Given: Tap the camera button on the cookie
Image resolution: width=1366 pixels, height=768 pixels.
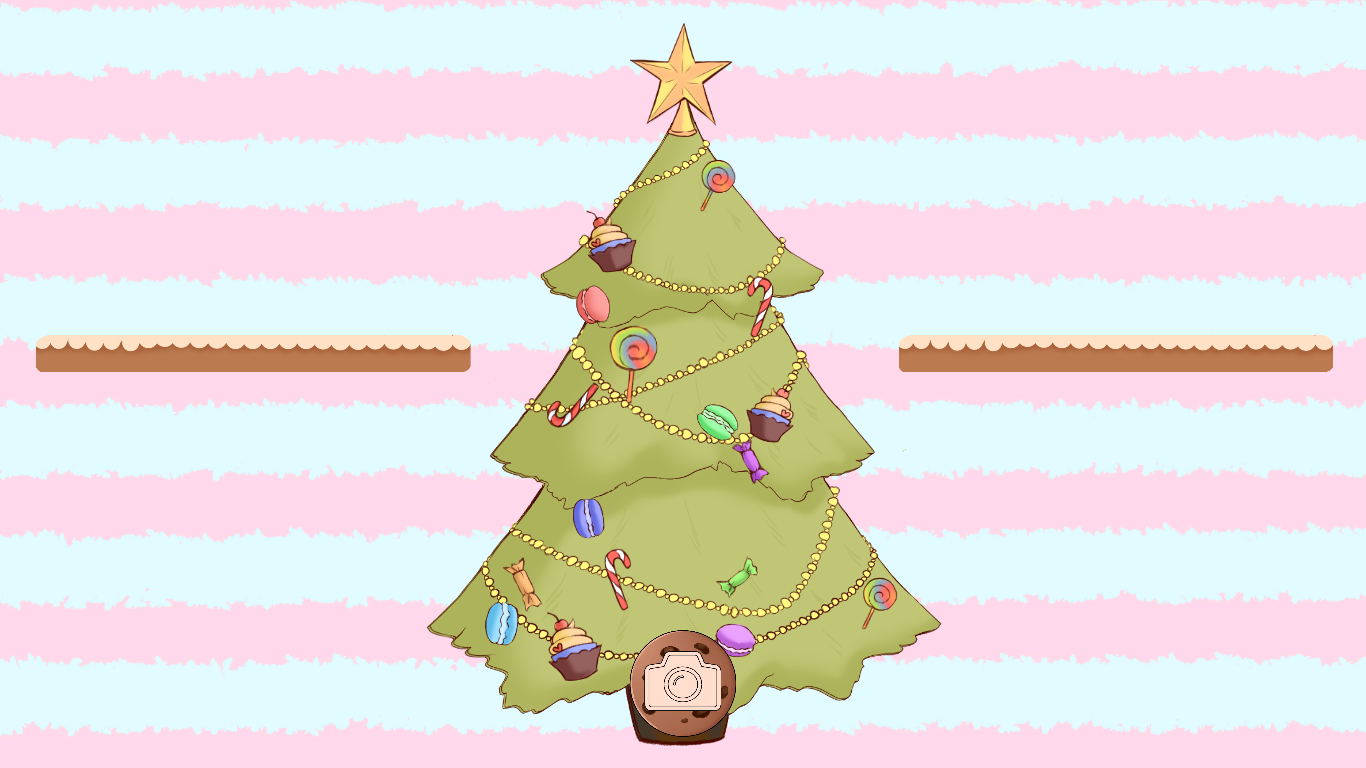Looking at the screenshot, I should point(682,682).
